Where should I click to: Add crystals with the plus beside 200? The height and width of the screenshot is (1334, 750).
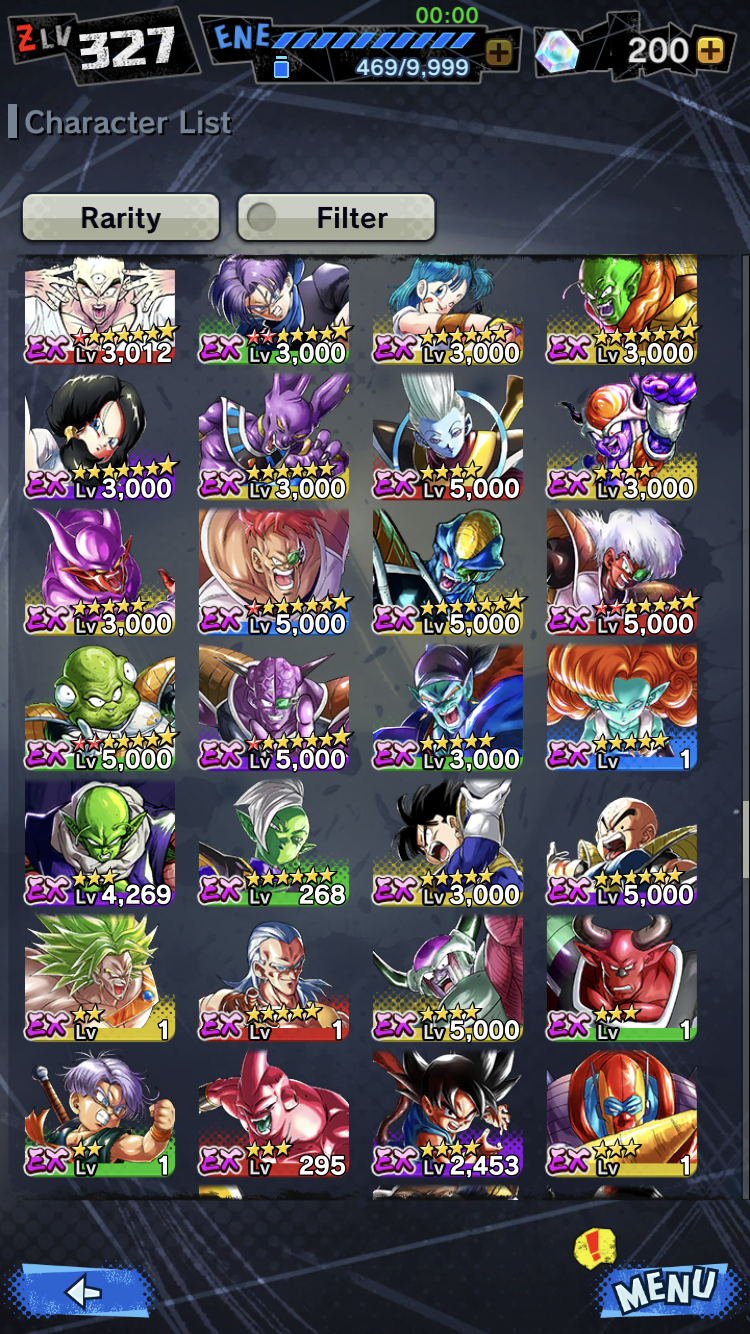click(709, 51)
